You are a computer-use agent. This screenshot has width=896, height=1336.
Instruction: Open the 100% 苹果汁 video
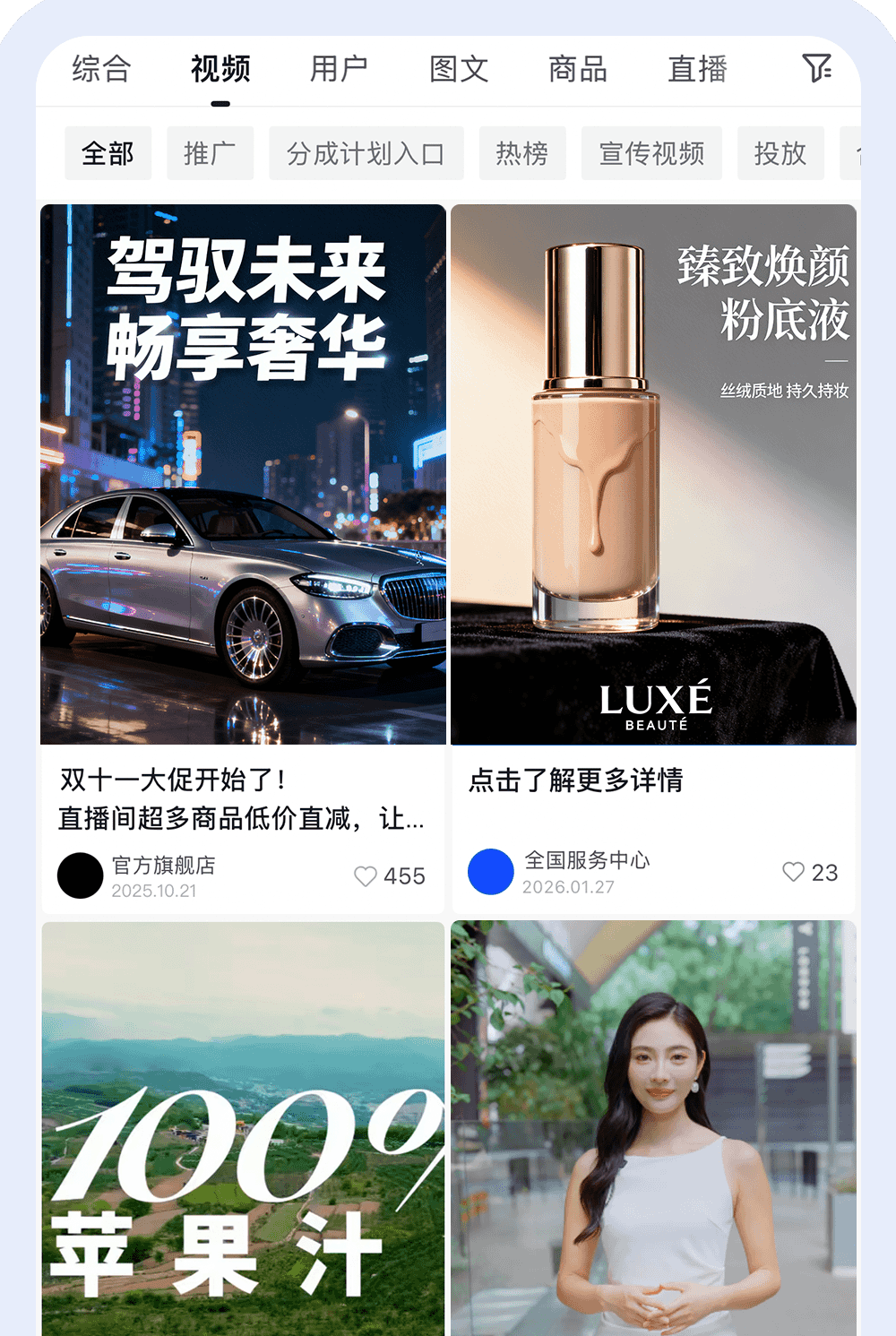click(x=243, y=1128)
